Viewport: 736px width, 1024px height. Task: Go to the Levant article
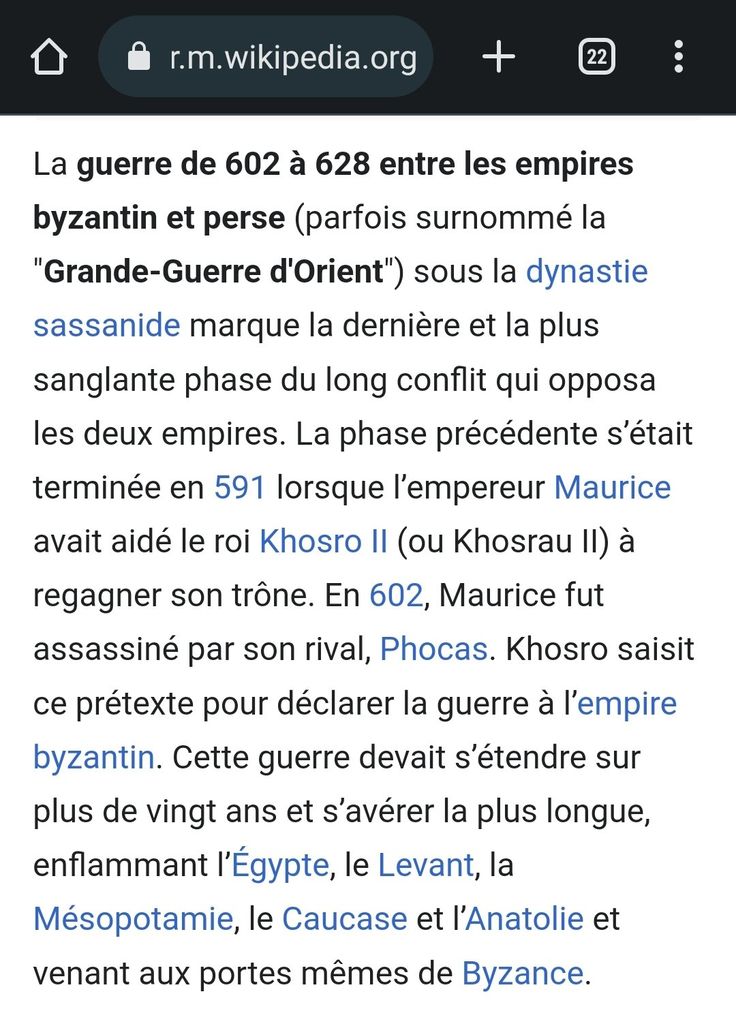pos(425,865)
